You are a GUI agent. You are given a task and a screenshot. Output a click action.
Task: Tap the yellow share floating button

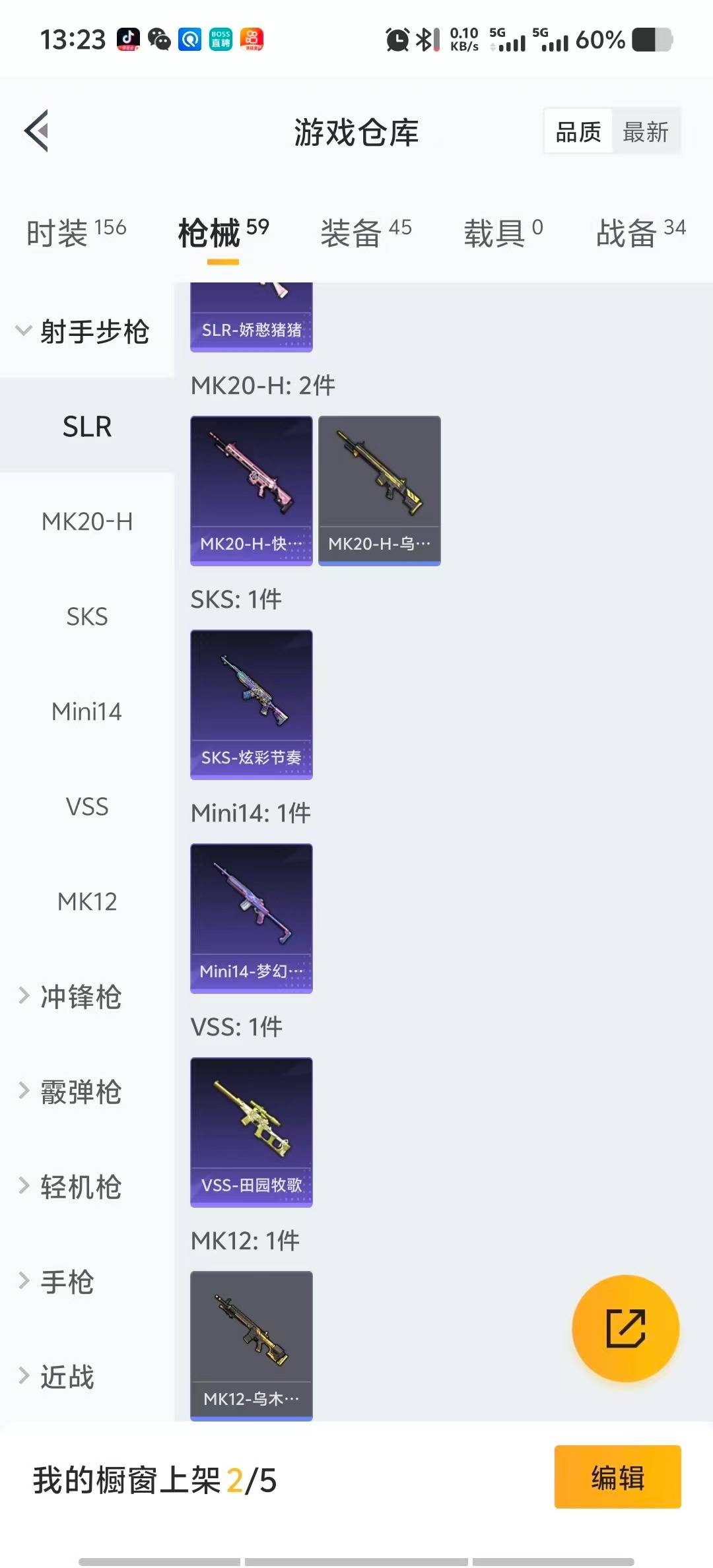click(625, 1328)
